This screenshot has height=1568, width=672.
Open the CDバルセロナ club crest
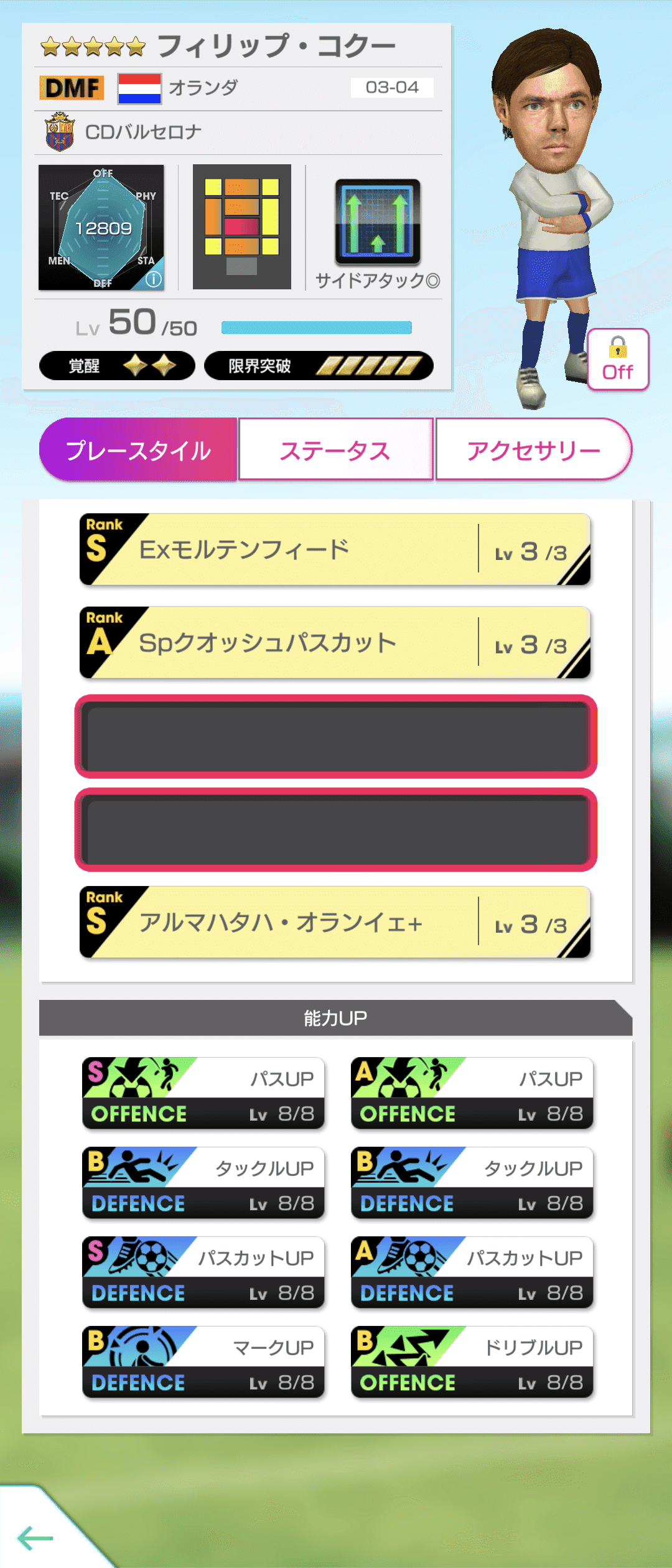[x=59, y=131]
